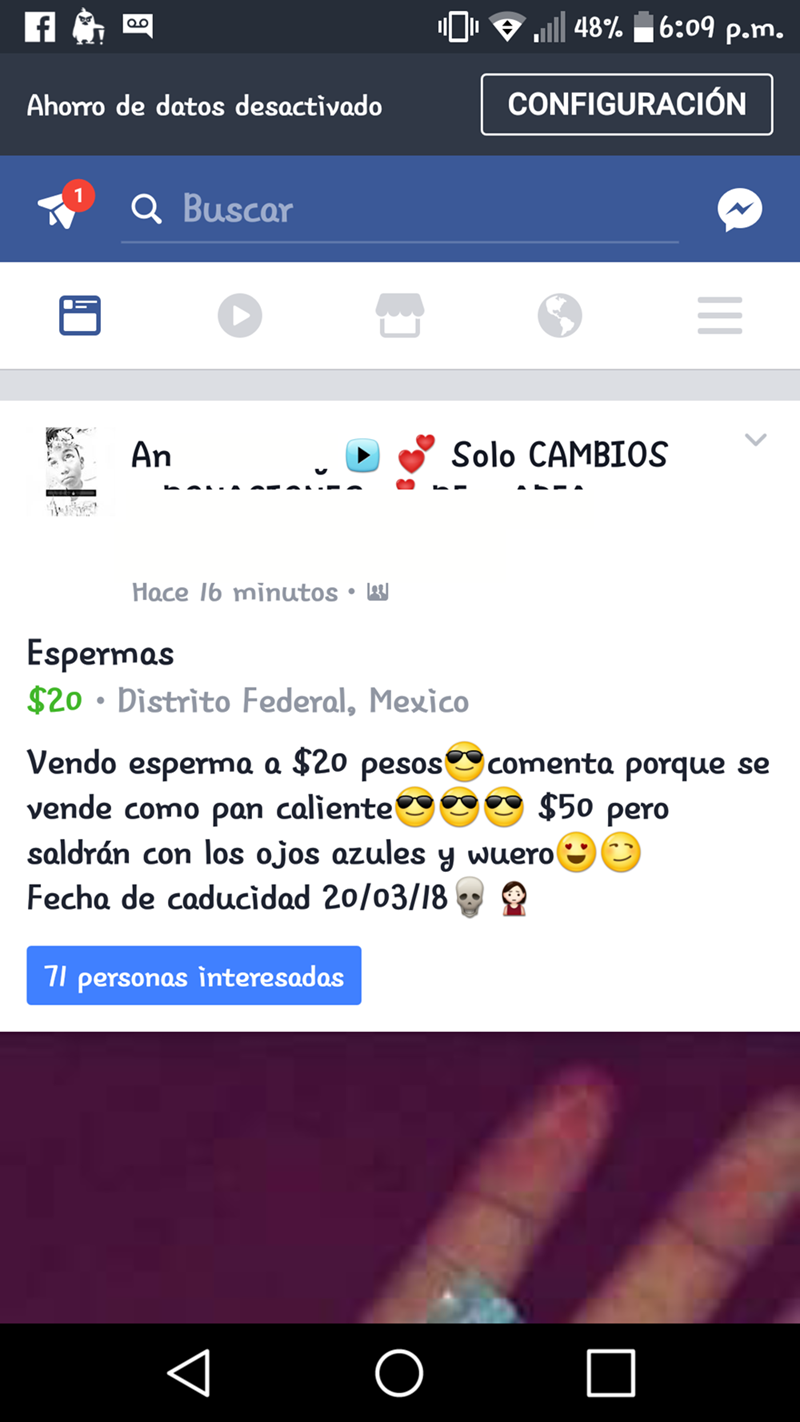Open the hamburger menu tab

(x=720, y=316)
